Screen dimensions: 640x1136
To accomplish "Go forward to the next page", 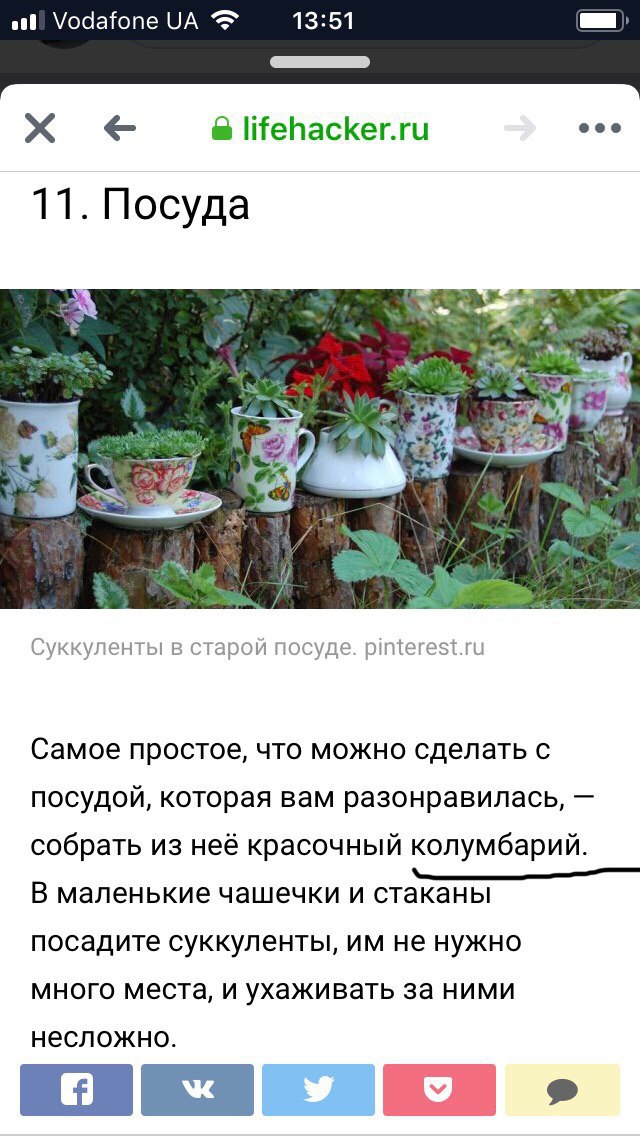I will pyautogui.click(x=520, y=129).
